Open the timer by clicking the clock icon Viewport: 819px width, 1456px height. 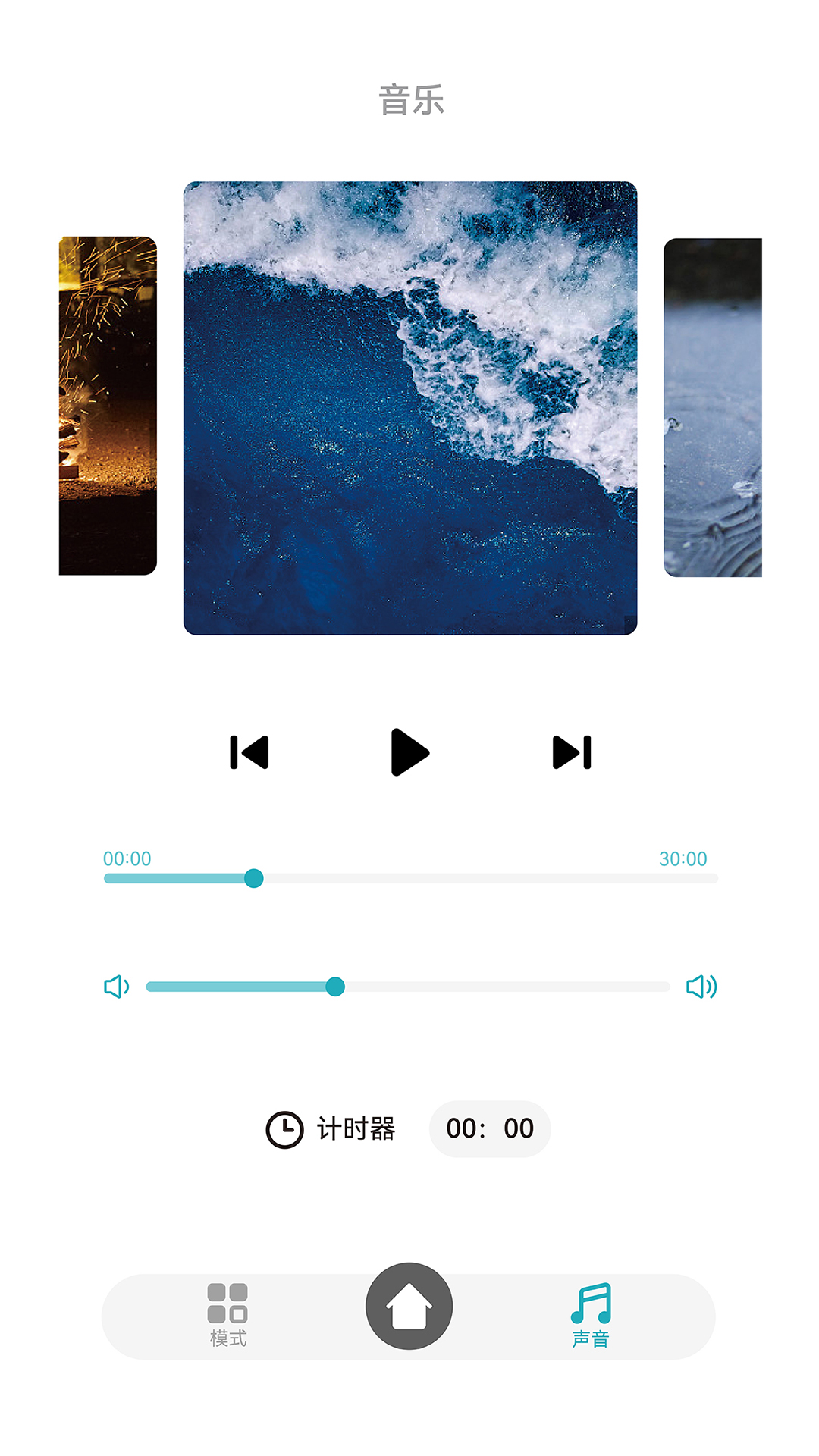284,1129
